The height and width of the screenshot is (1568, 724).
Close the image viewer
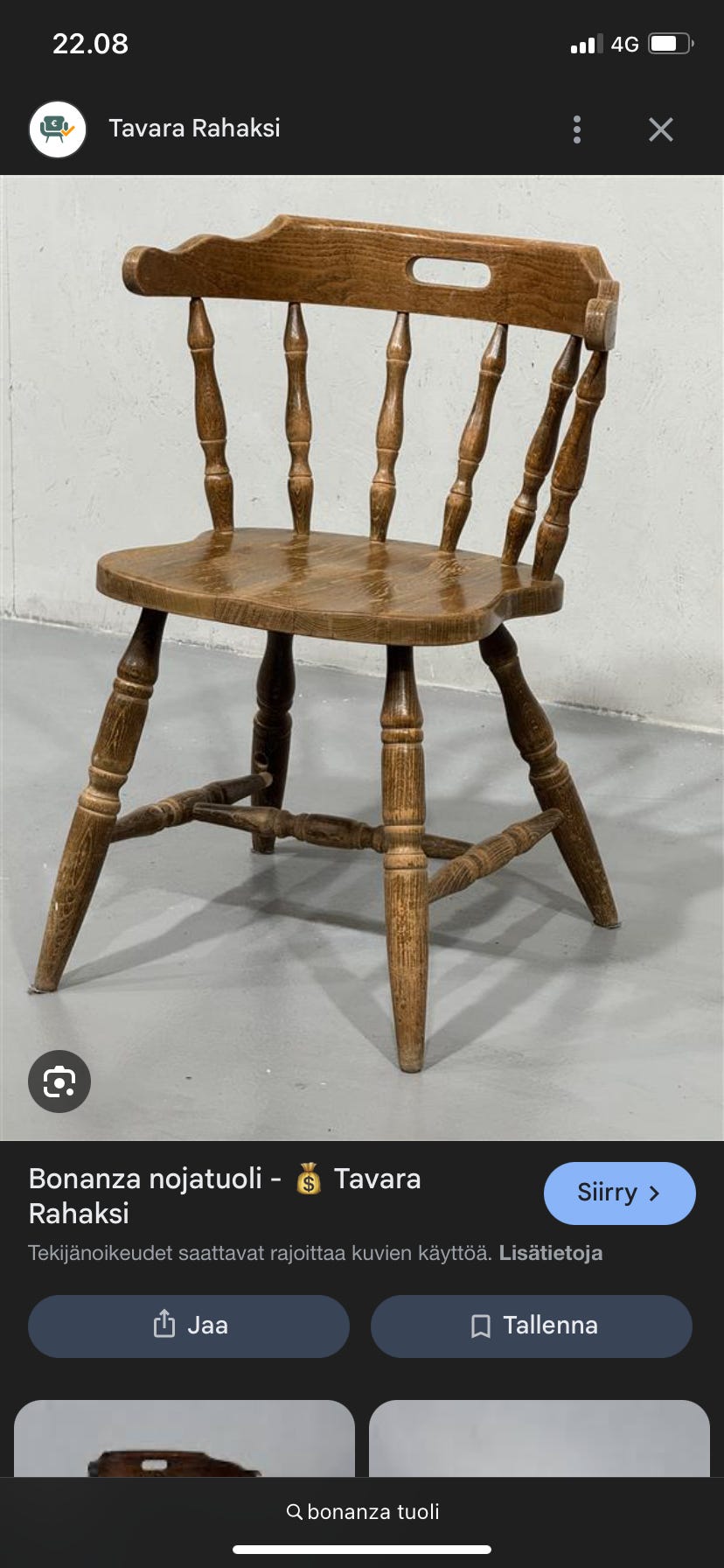tap(661, 129)
